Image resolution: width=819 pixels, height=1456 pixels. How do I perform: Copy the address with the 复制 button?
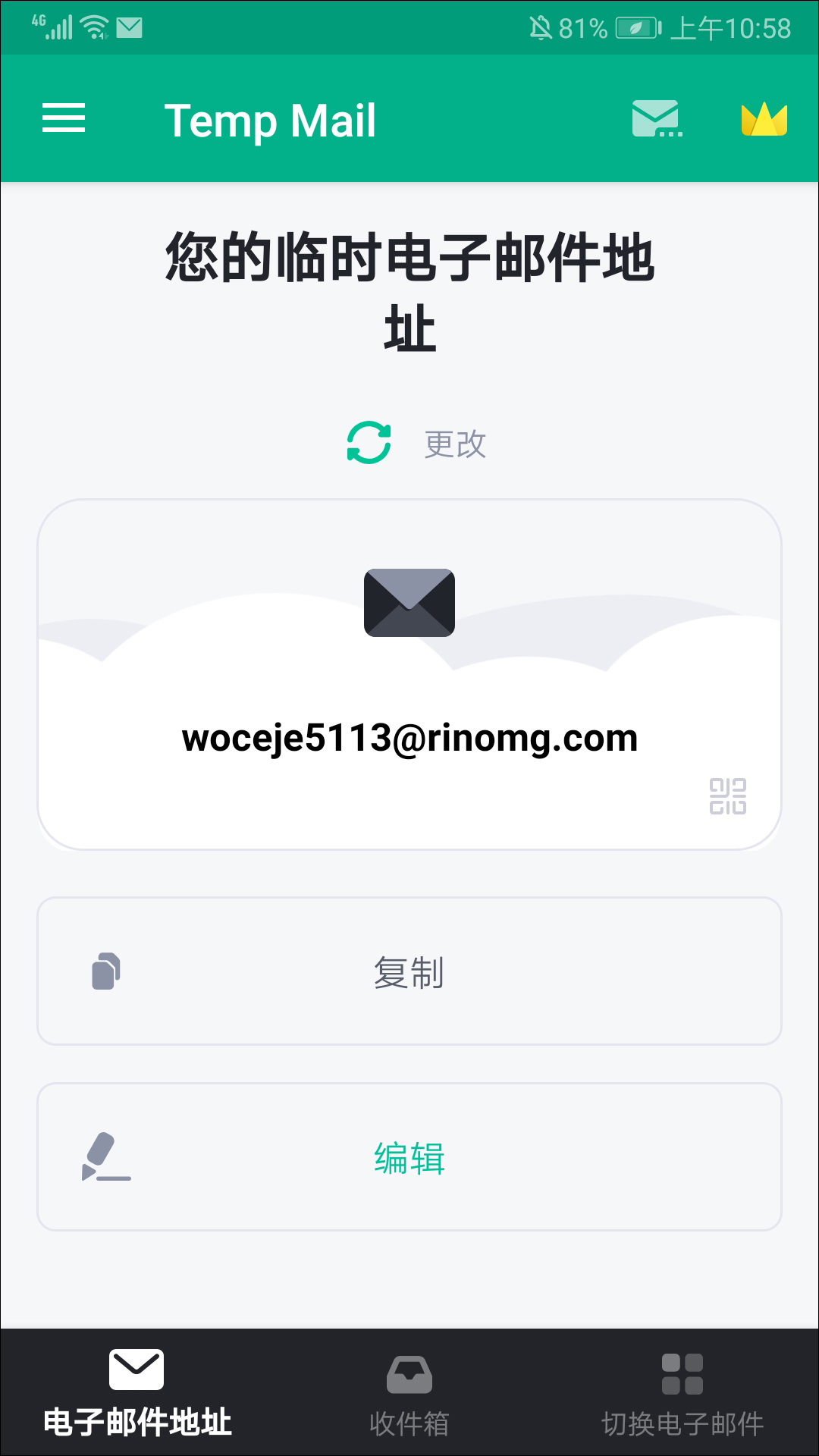(x=409, y=971)
